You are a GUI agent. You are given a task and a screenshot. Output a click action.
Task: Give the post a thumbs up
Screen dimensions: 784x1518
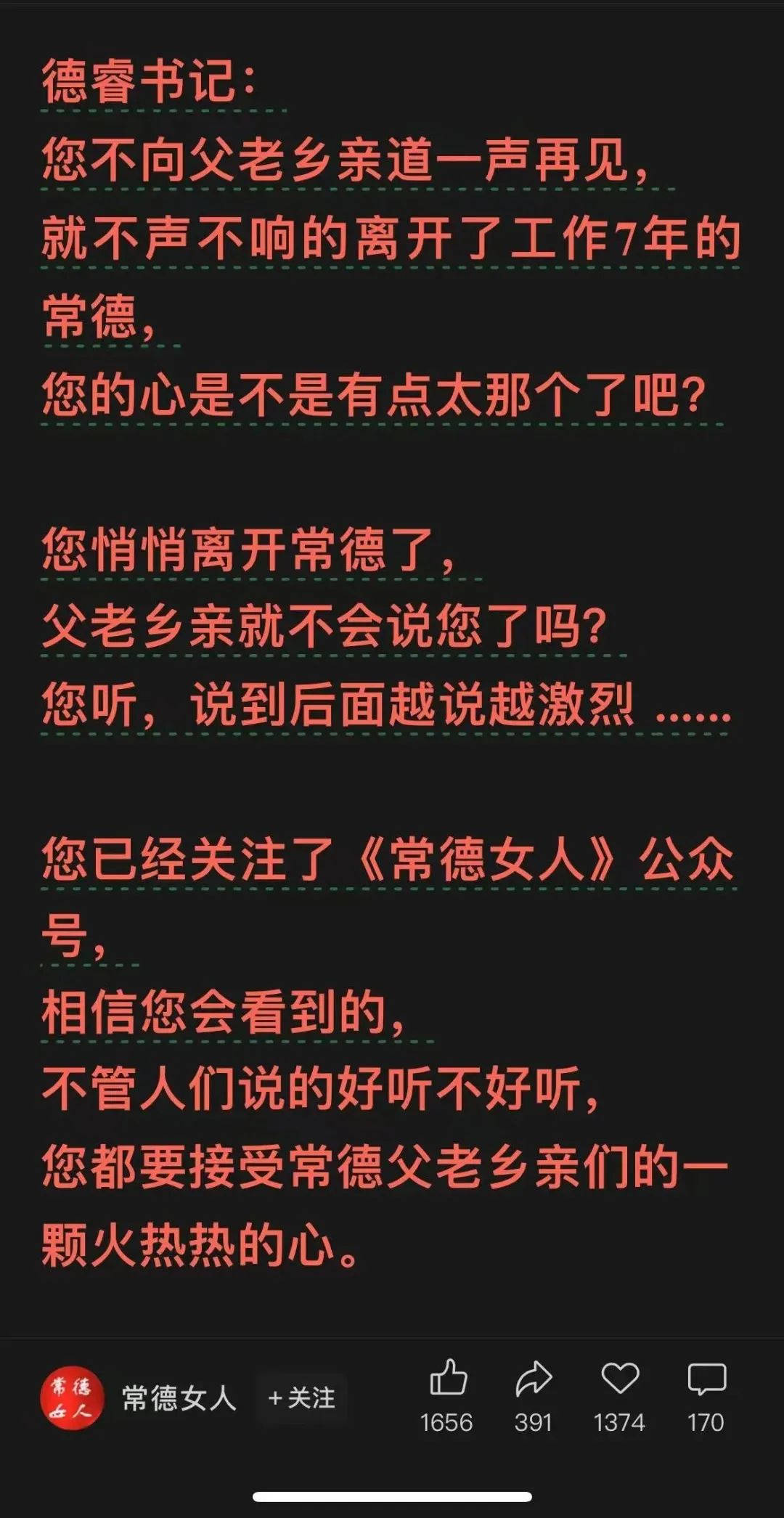pos(447,1377)
